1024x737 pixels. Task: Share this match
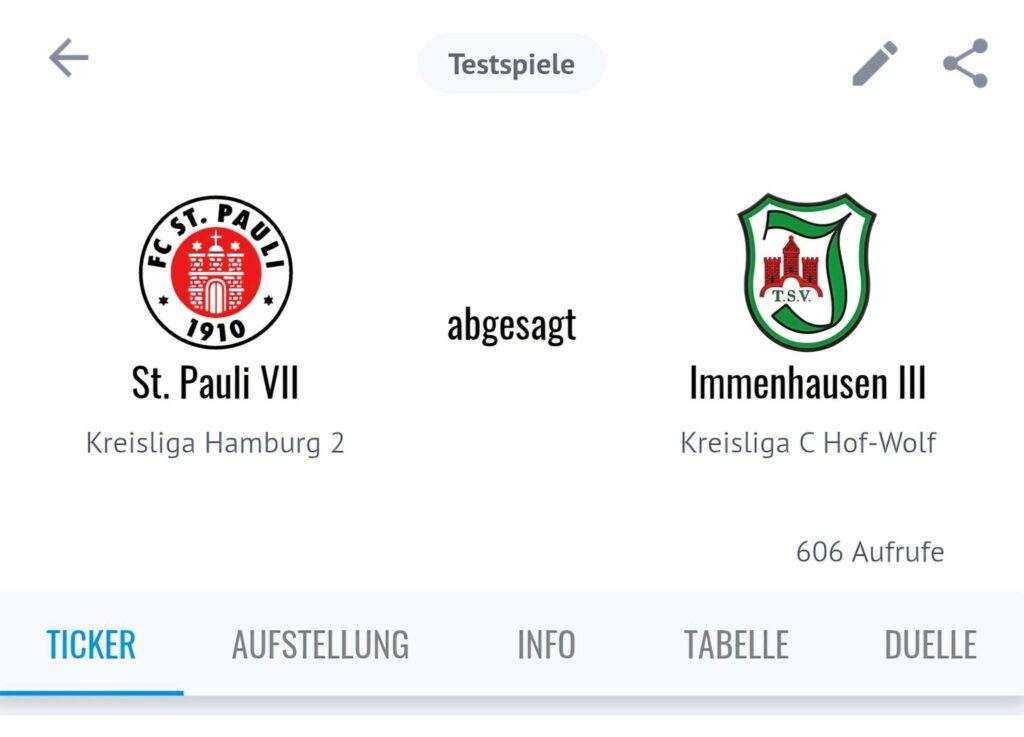965,64
